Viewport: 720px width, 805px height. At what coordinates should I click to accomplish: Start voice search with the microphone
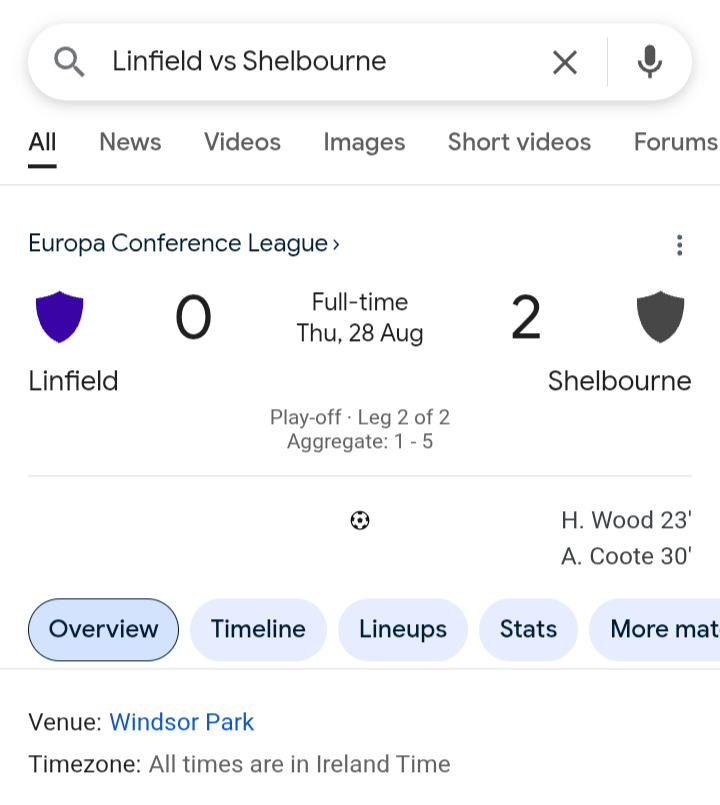pos(649,62)
